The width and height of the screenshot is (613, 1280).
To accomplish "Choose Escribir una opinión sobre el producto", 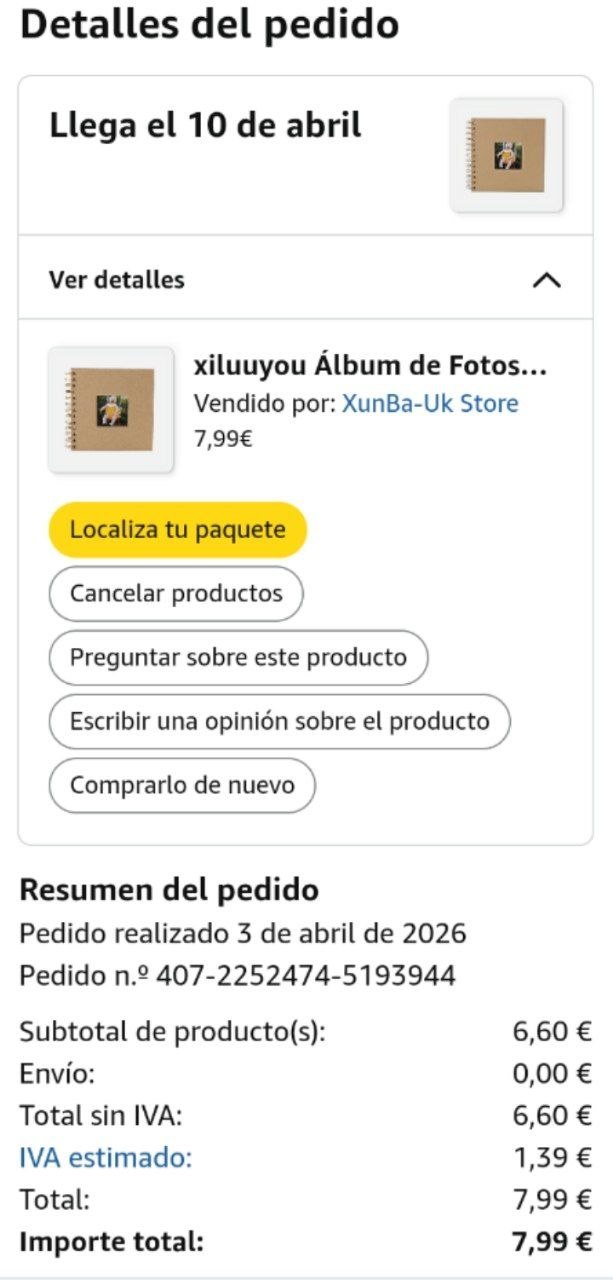I will click(279, 721).
